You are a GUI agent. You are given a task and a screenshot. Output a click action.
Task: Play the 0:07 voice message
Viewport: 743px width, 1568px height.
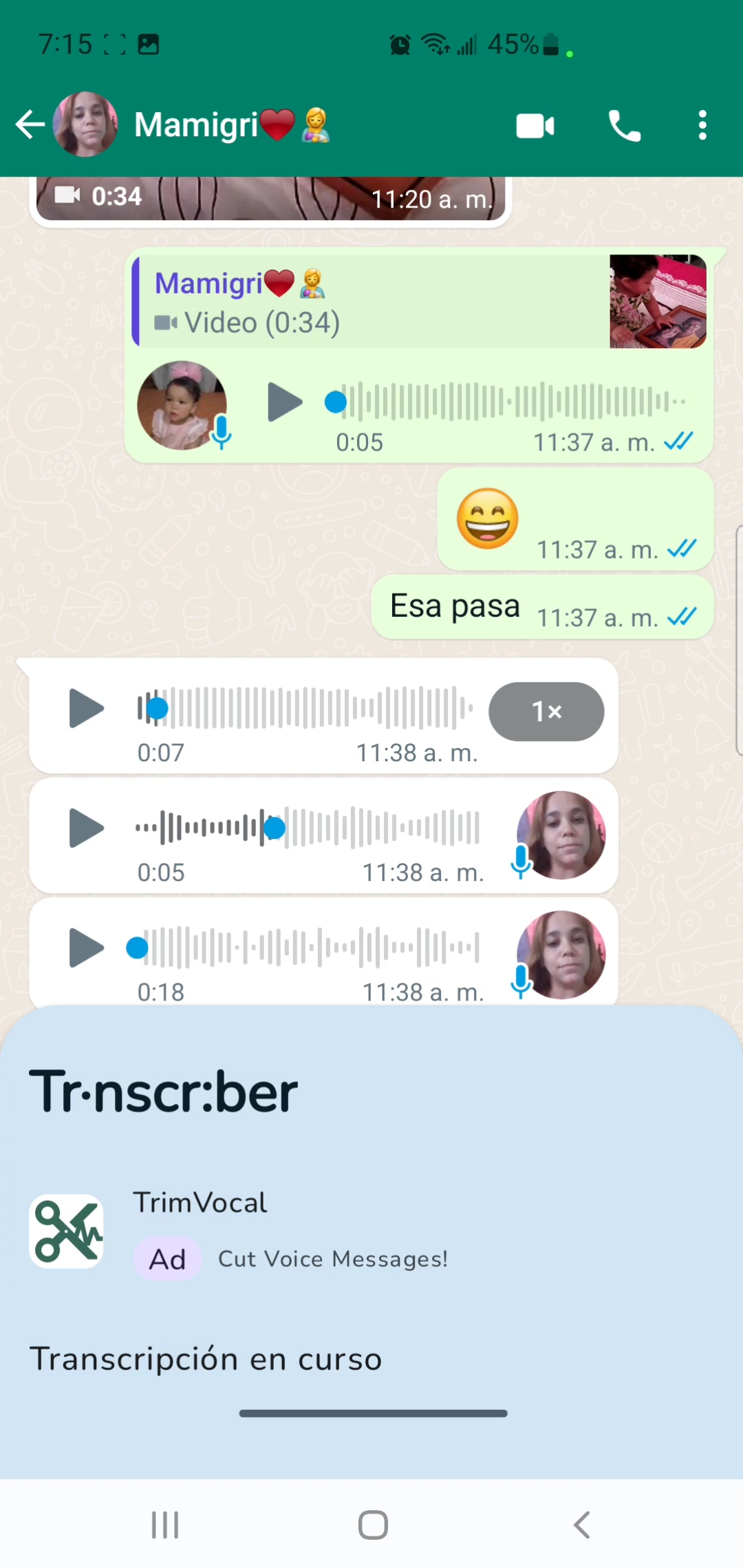click(87, 708)
